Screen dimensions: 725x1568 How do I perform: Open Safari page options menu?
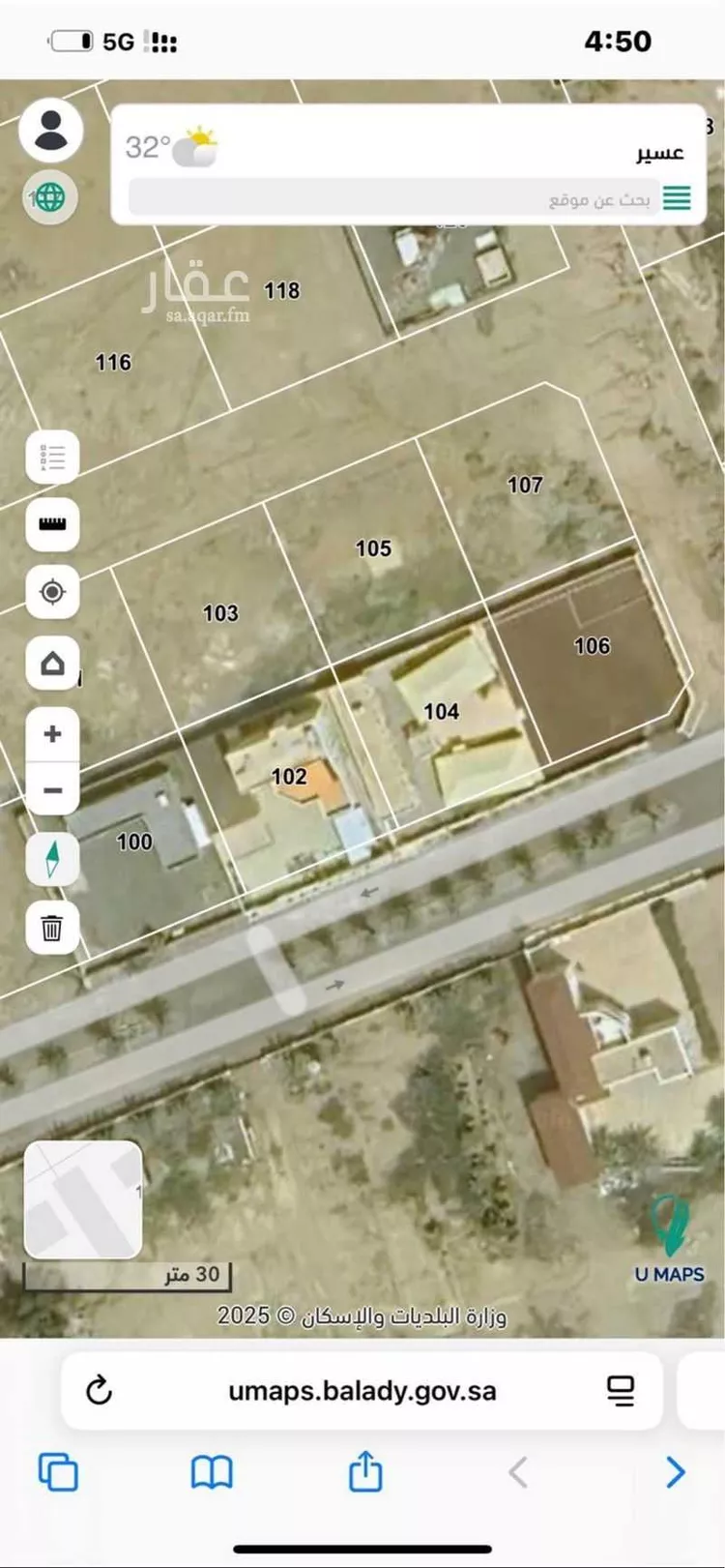621,1391
